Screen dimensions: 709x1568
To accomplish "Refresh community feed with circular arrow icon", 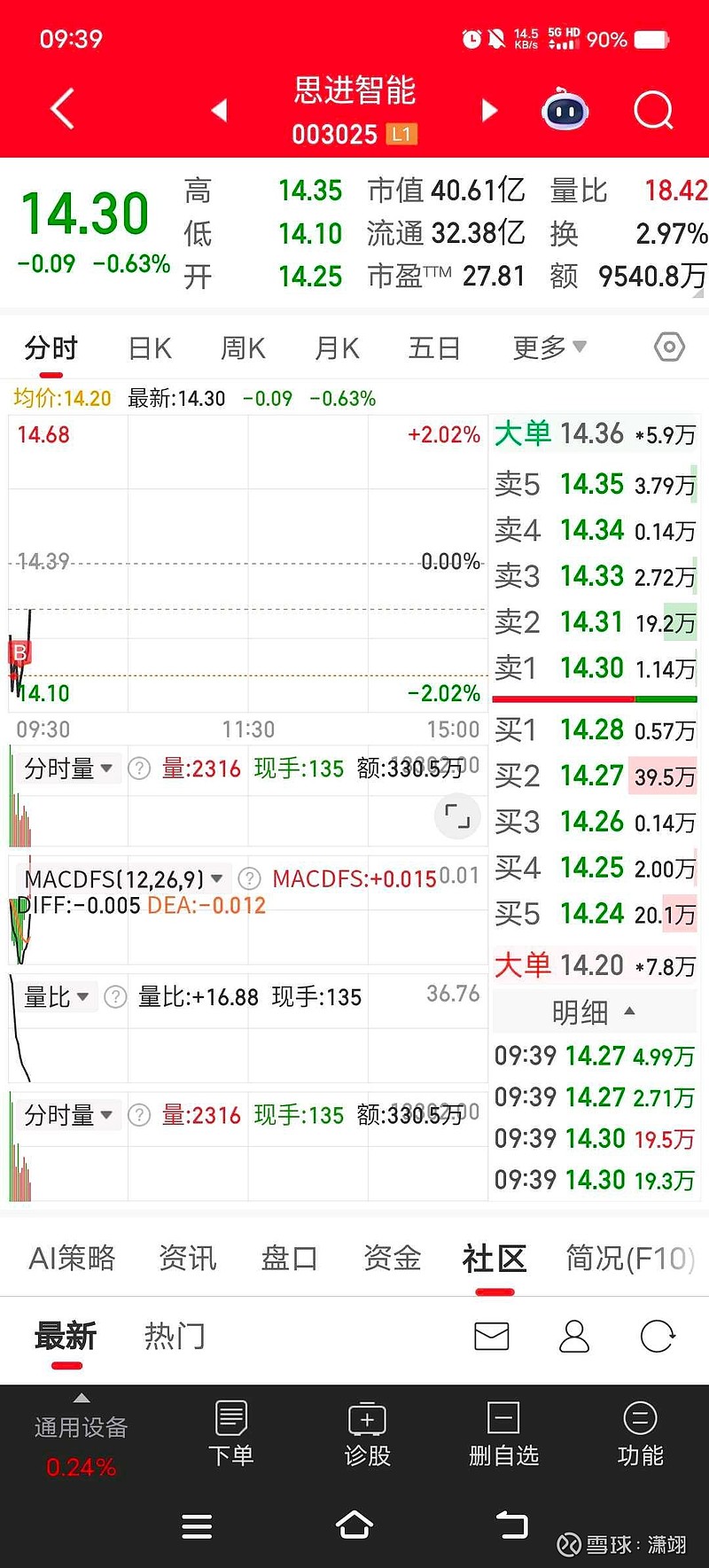I will [x=657, y=1335].
